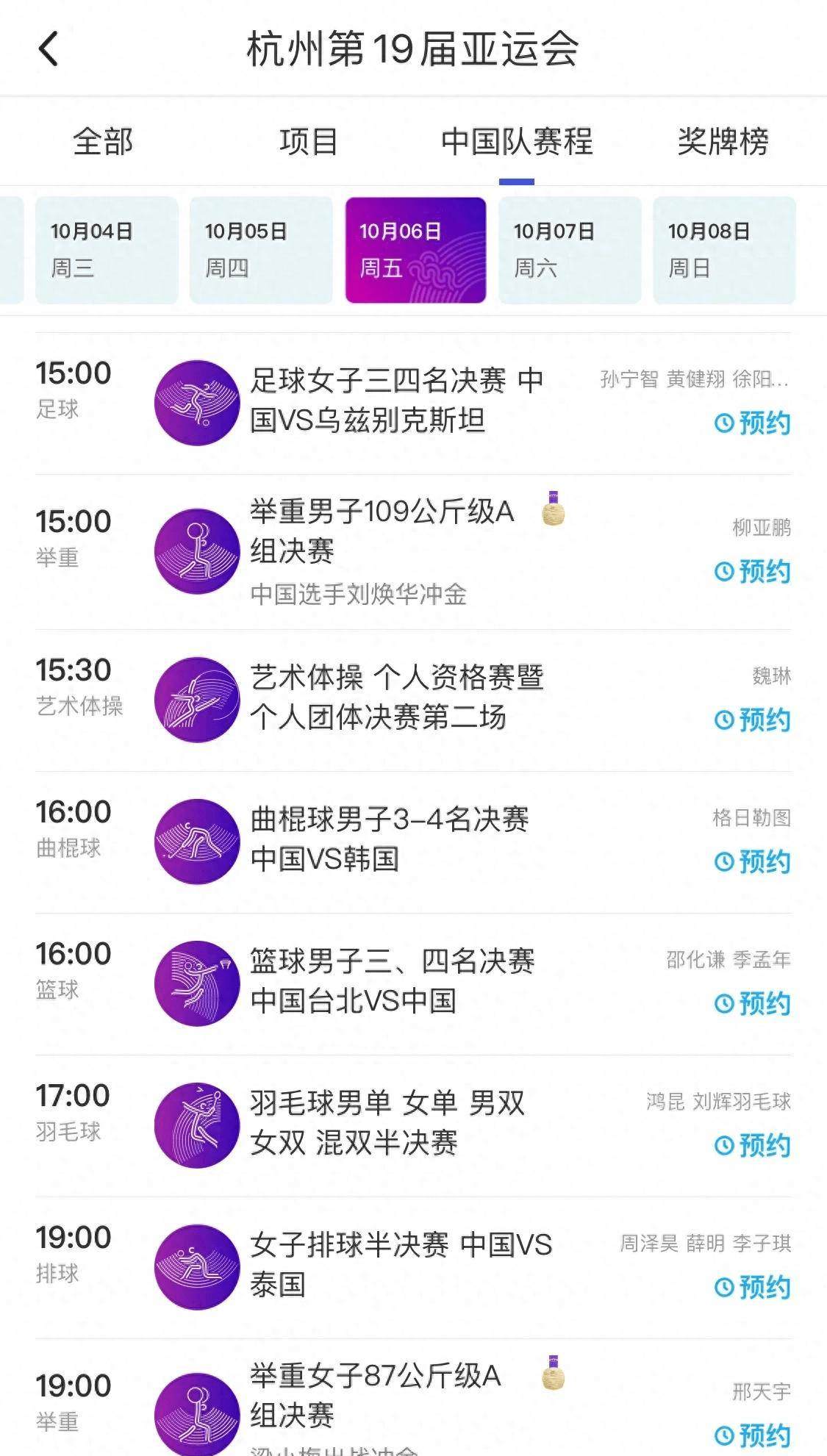Tap 预约 for 女子排球 中国VS泰国
The image size is (827, 1456).
click(x=753, y=1288)
